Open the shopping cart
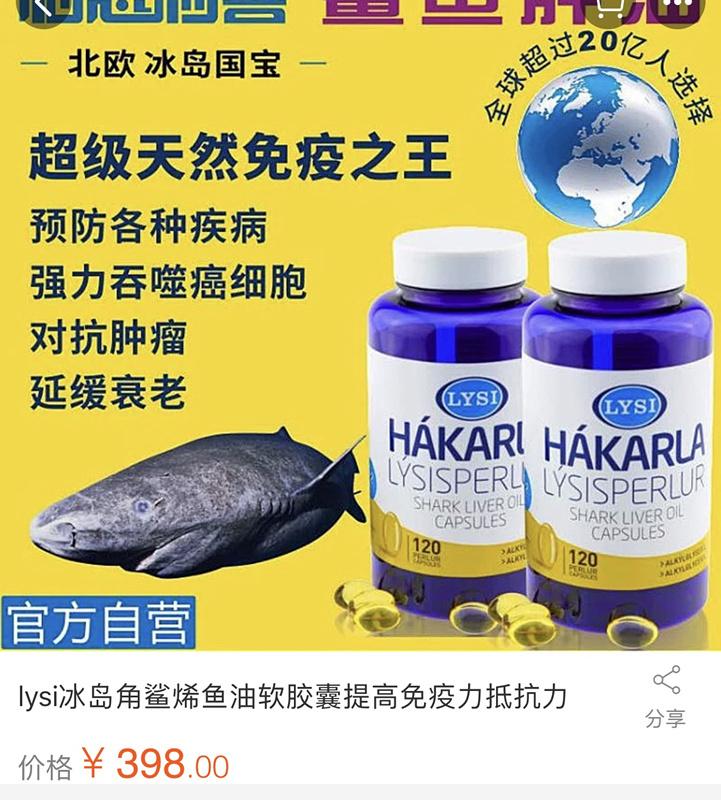Screen dimensions: 721x800 [609, 8]
